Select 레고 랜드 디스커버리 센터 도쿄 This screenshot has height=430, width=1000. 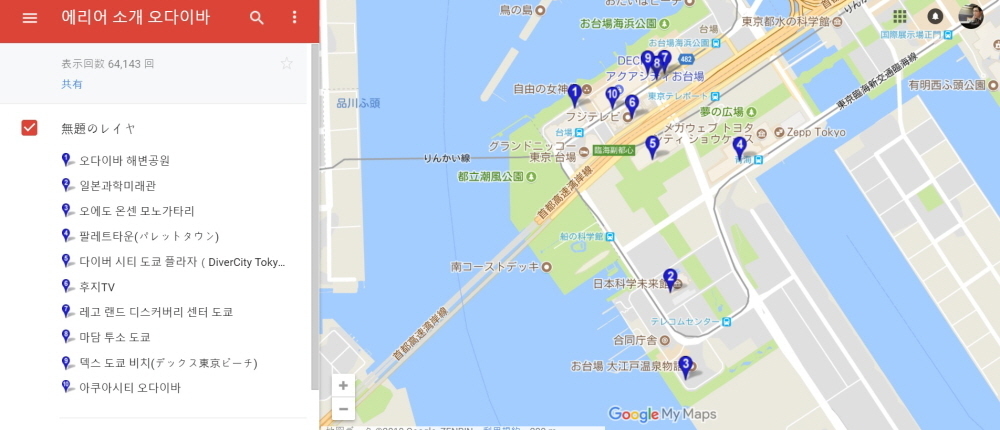[155, 312]
